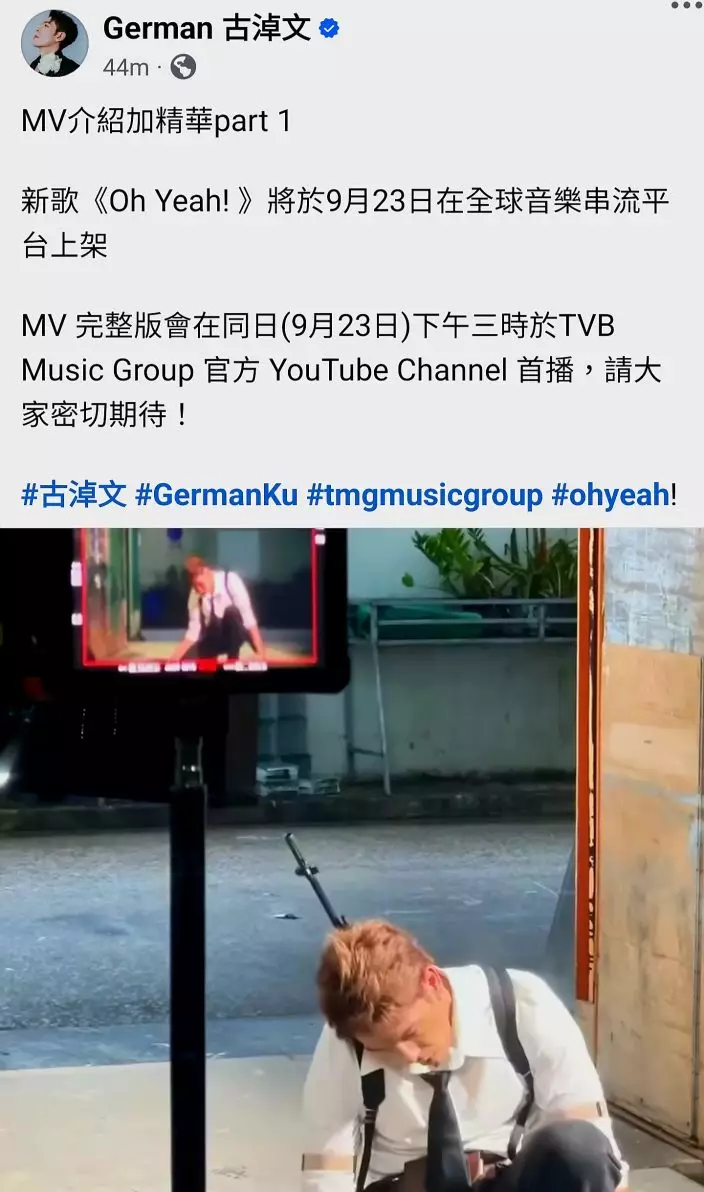Open the German 古淖文 page name
This screenshot has width=704, height=1192.
point(207,28)
